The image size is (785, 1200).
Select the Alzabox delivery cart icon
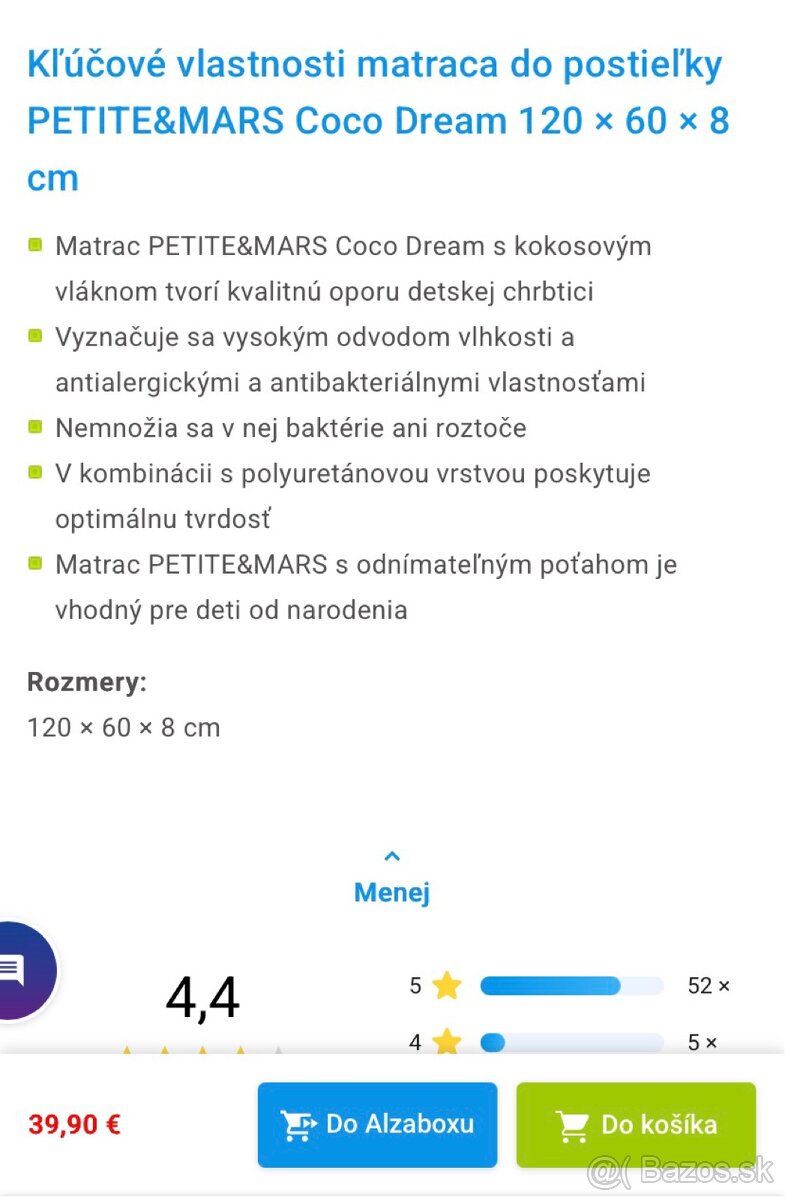pos(296,1124)
